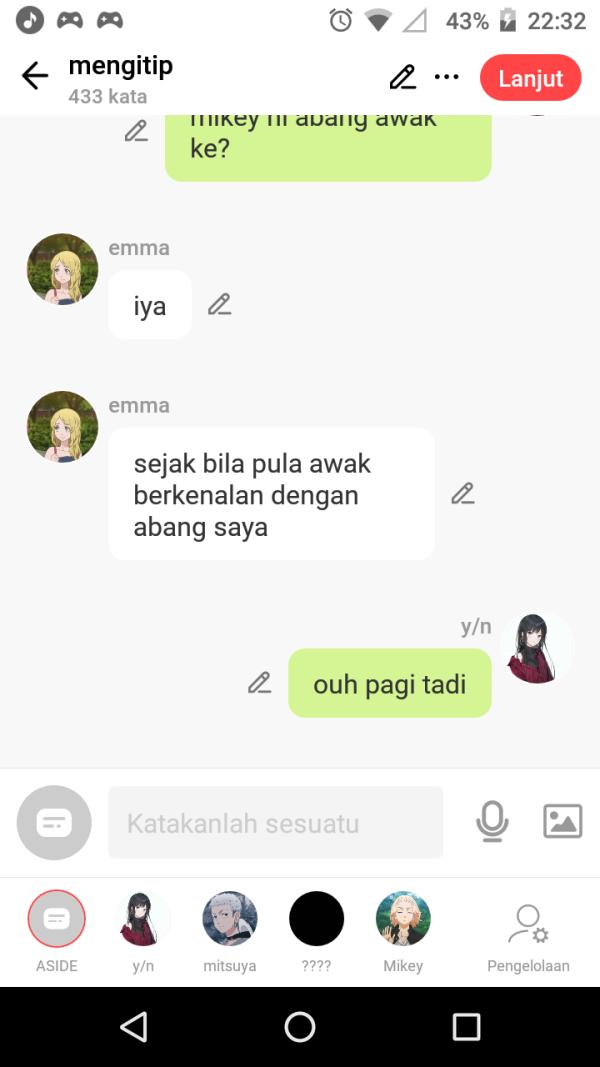Open the three-dot overflow menu
This screenshot has height=1067, width=600.
click(446, 77)
